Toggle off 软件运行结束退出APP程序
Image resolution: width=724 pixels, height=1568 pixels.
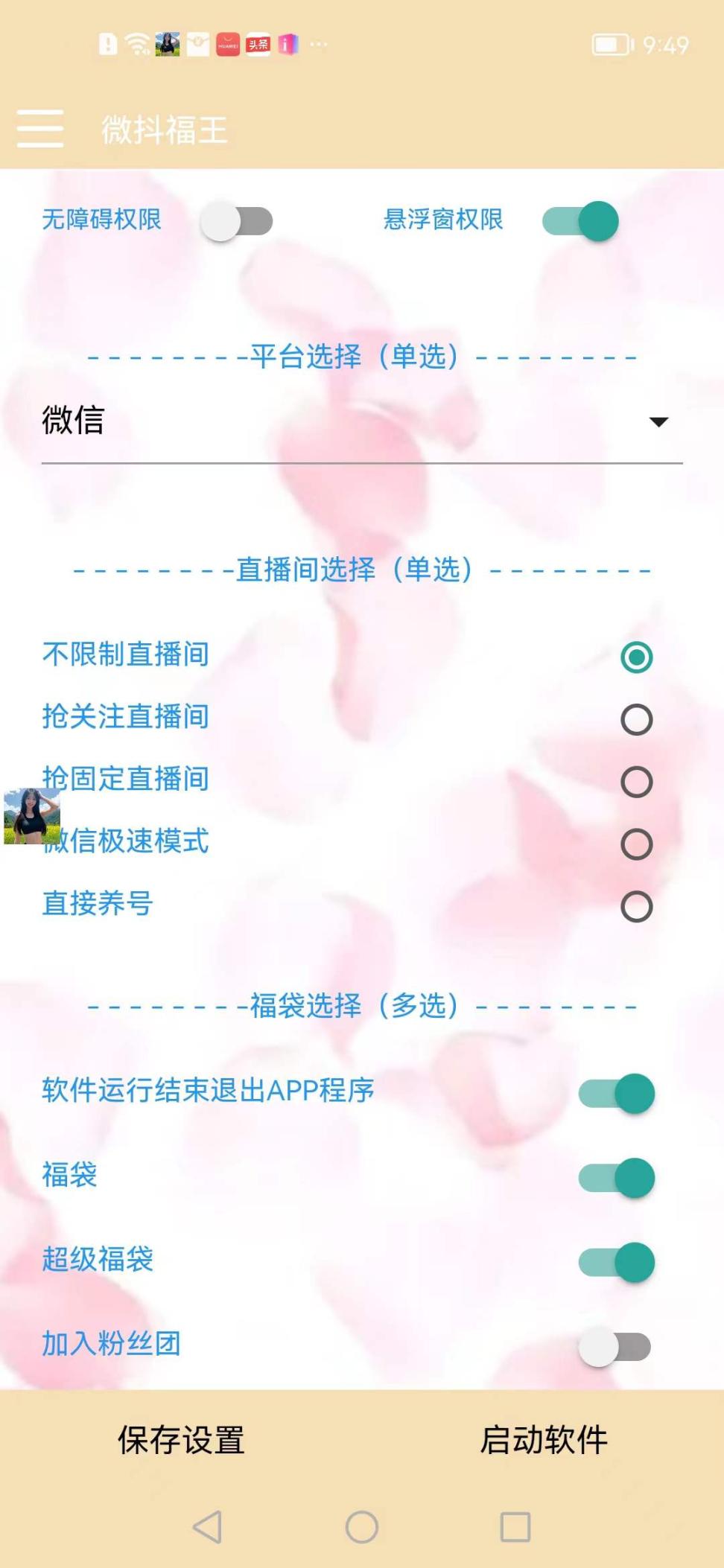(617, 1093)
